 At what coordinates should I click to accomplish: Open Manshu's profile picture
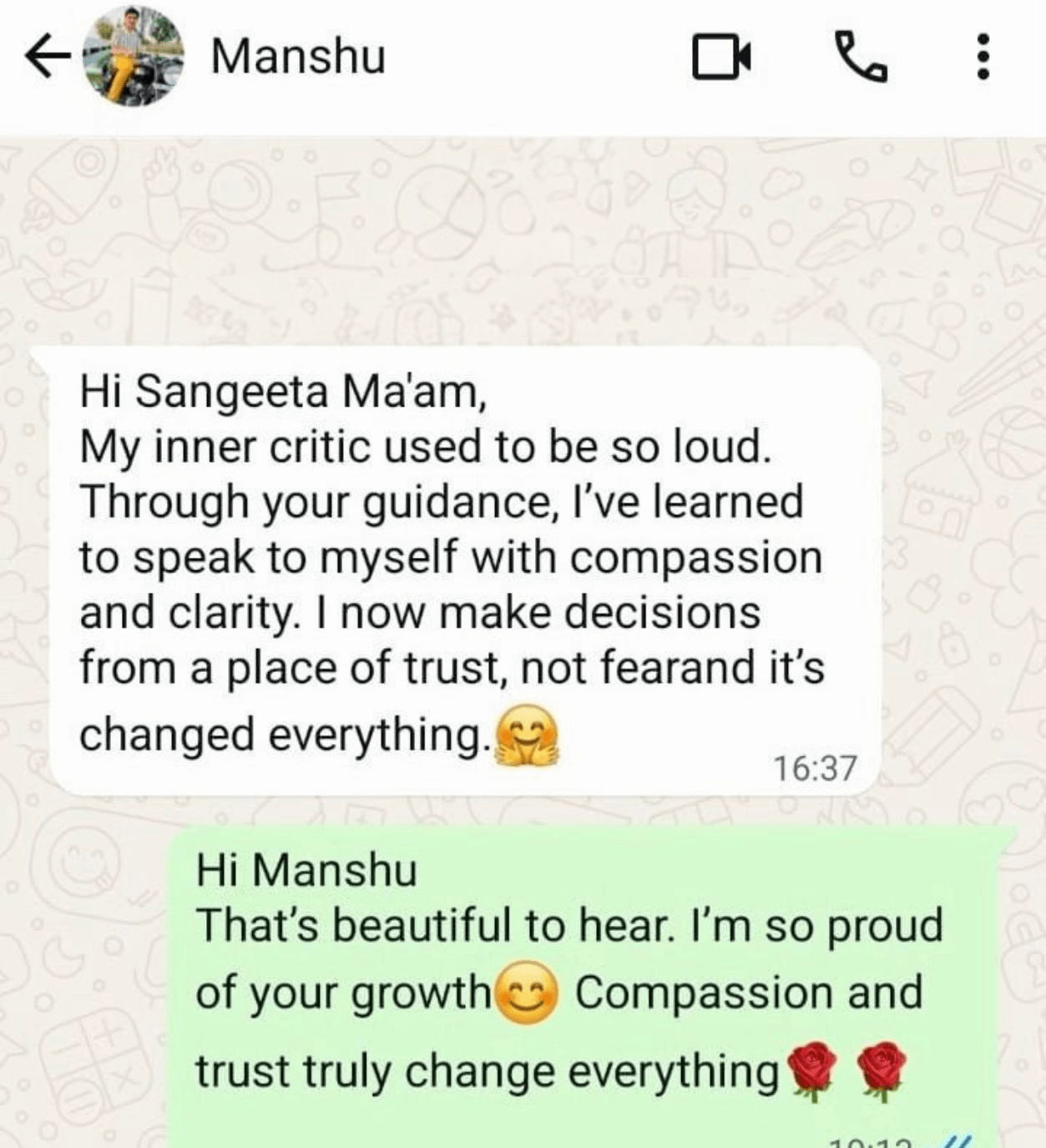(134, 57)
